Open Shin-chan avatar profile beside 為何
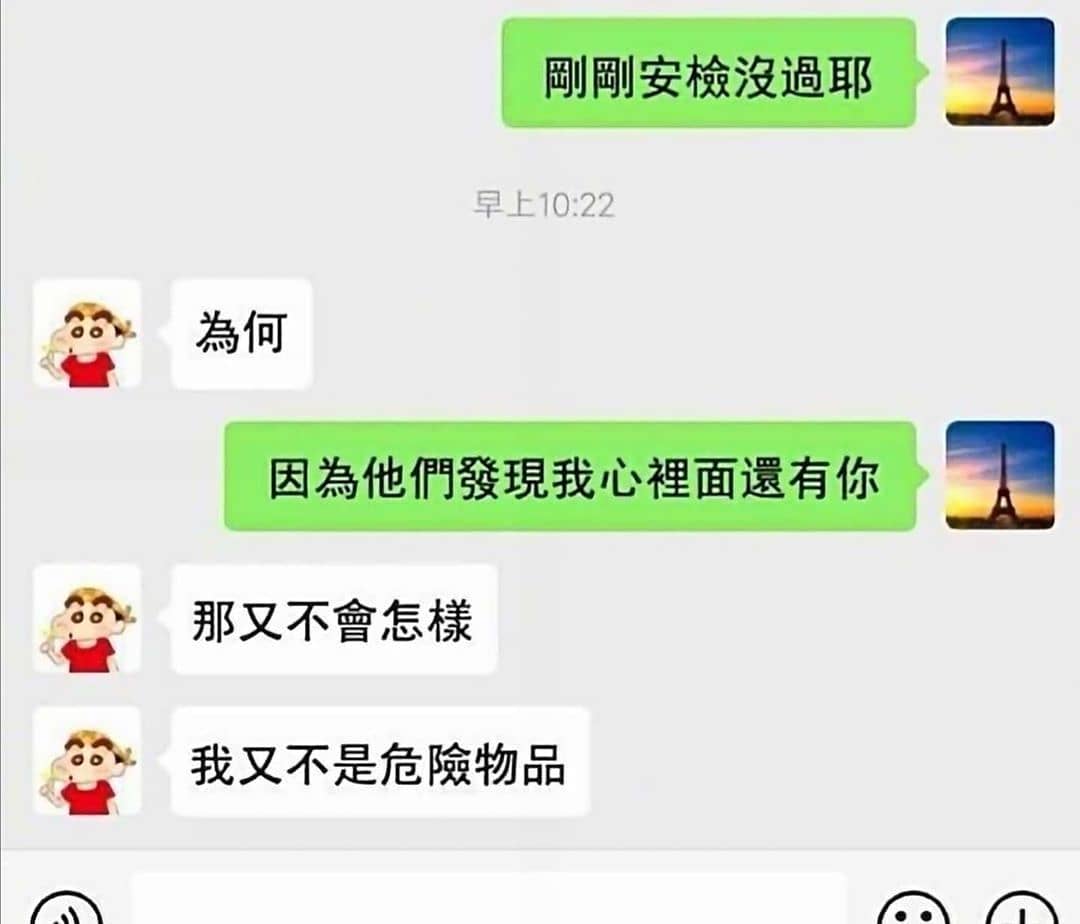Screen dimensions: 1080x924 tap(87, 333)
